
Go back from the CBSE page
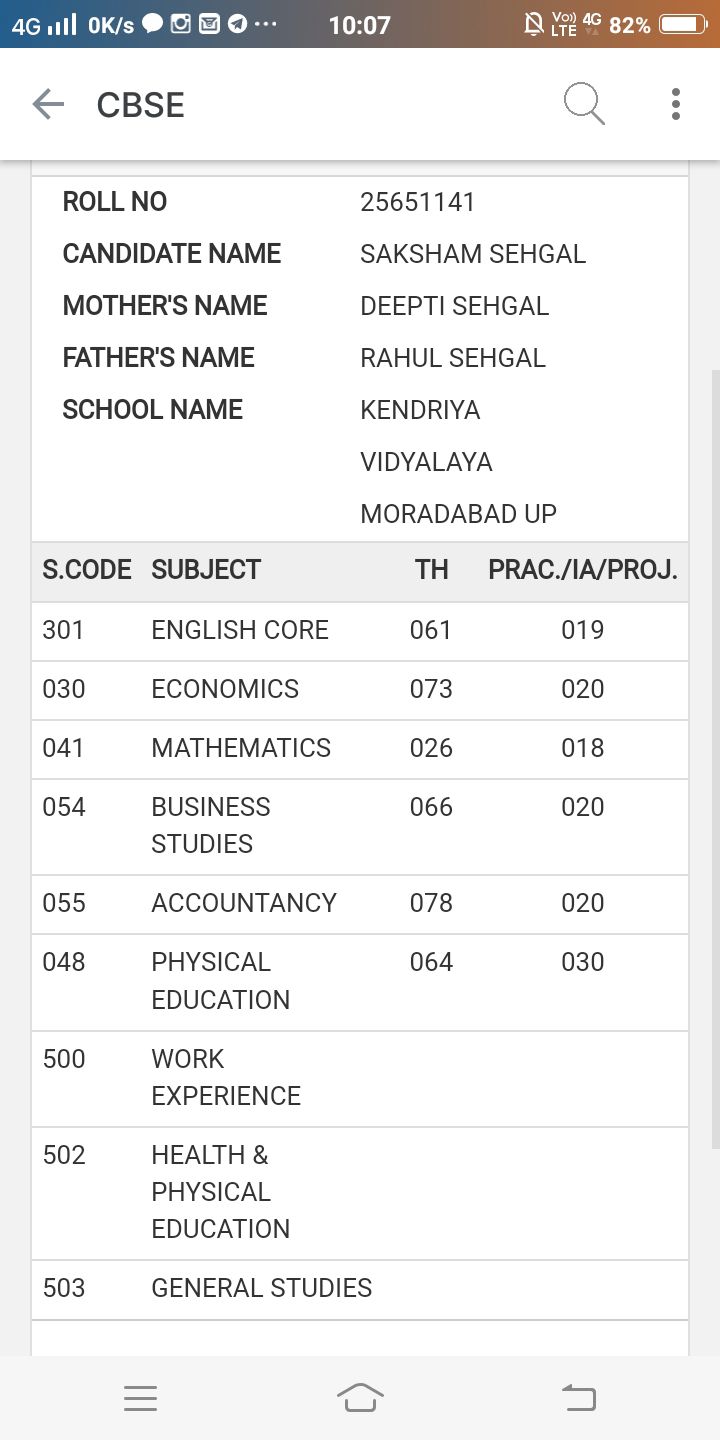tap(48, 104)
